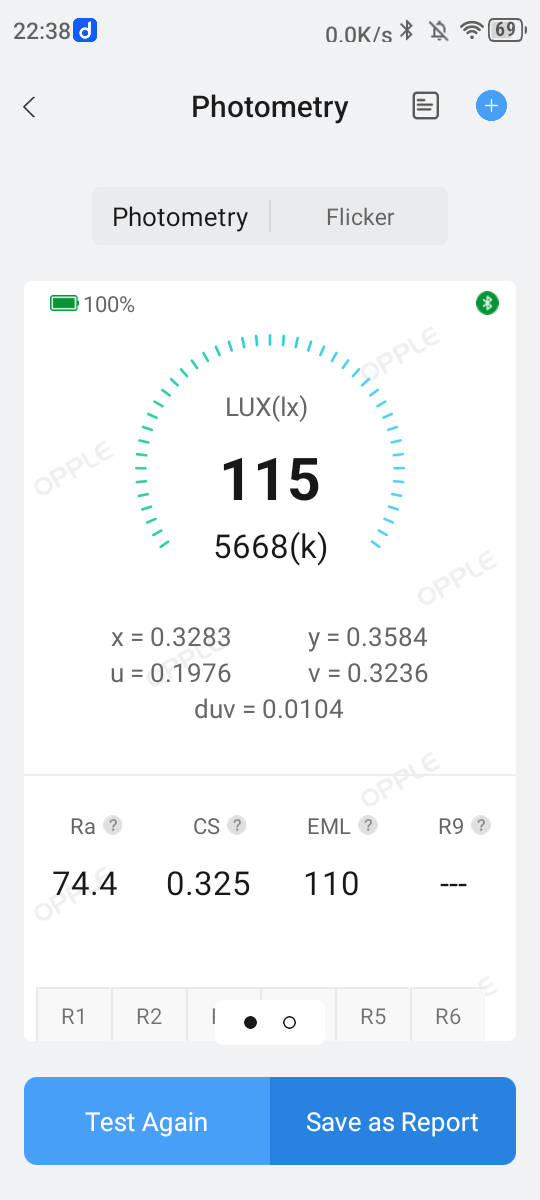
Task: Open the report list icon
Action: pos(426,106)
